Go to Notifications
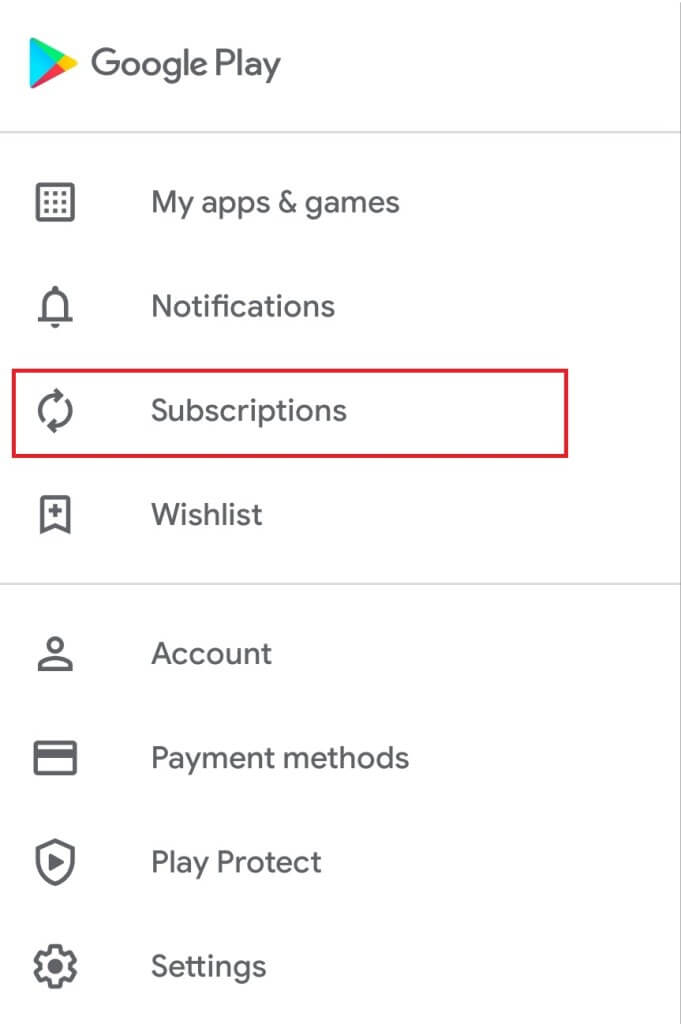681x1024 pixels. [x=243, y=306]
